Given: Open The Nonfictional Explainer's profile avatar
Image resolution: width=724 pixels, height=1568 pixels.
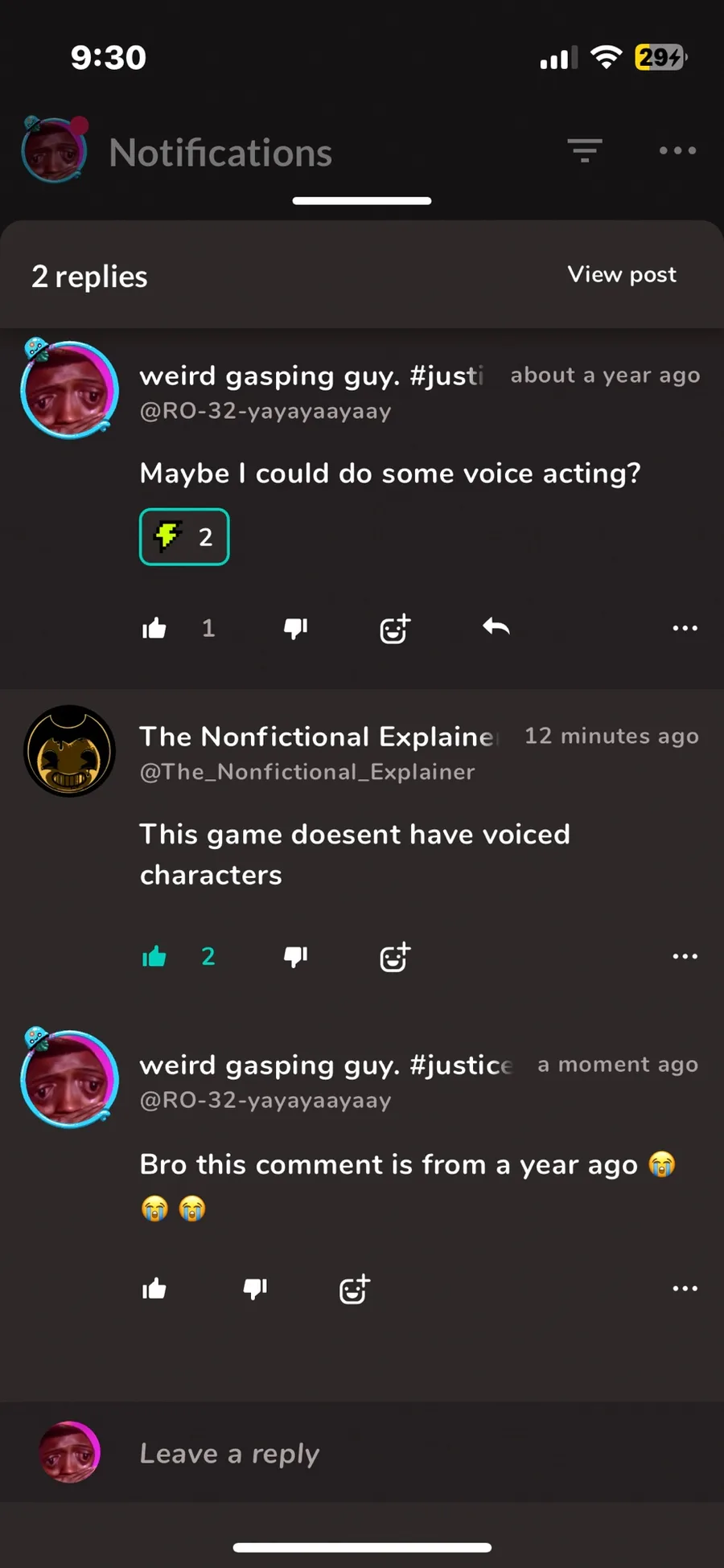Looking at the screenshot, I should (69, 751).
